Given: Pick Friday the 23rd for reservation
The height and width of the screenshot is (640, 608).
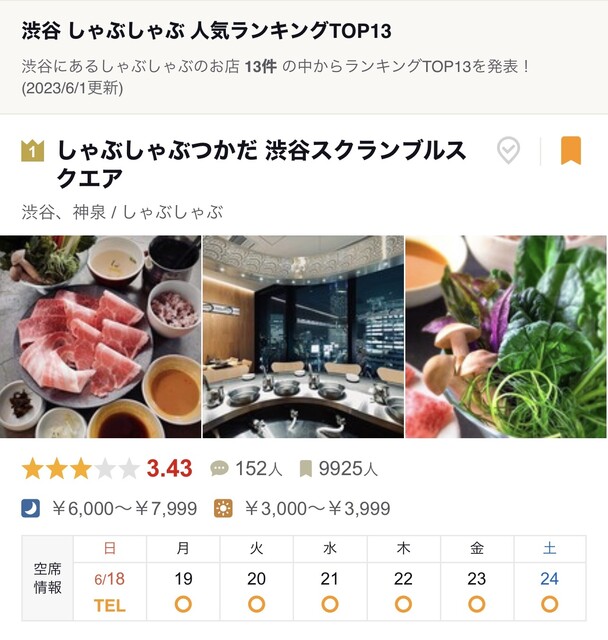Looking at the screenshot, I should [477, 591].
